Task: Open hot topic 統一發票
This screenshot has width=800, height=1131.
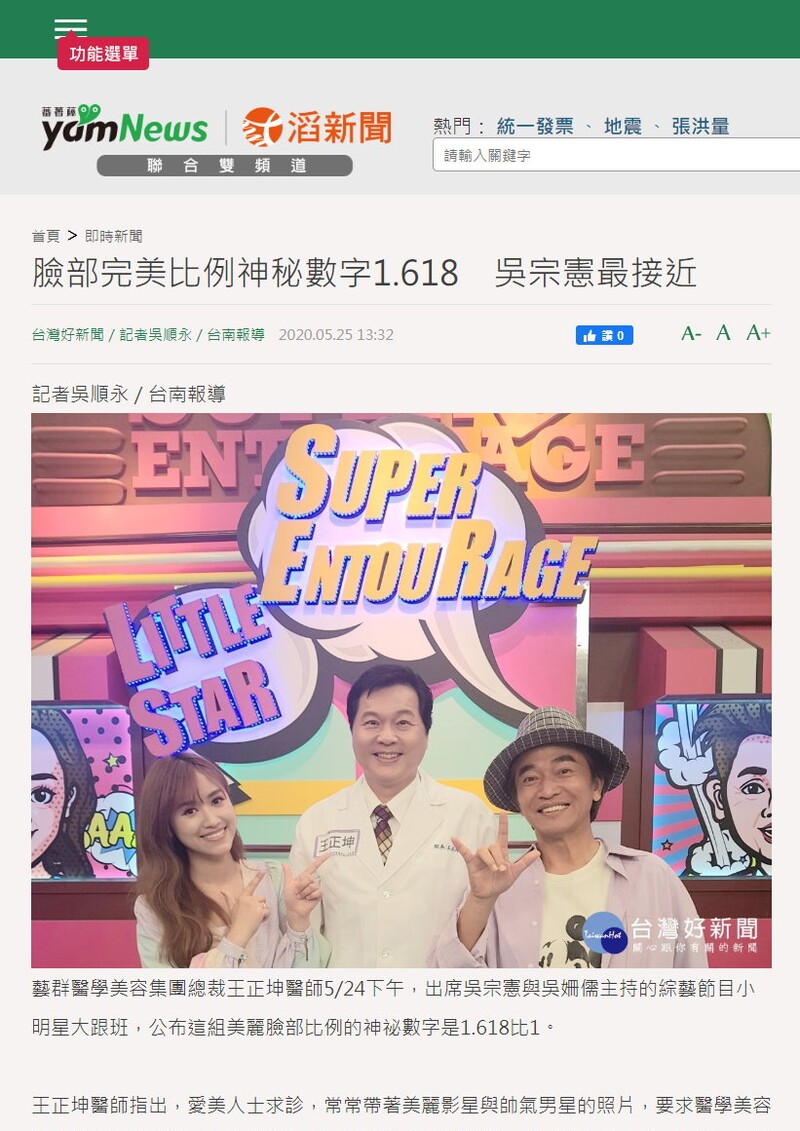Action: (x=535, y=126)
